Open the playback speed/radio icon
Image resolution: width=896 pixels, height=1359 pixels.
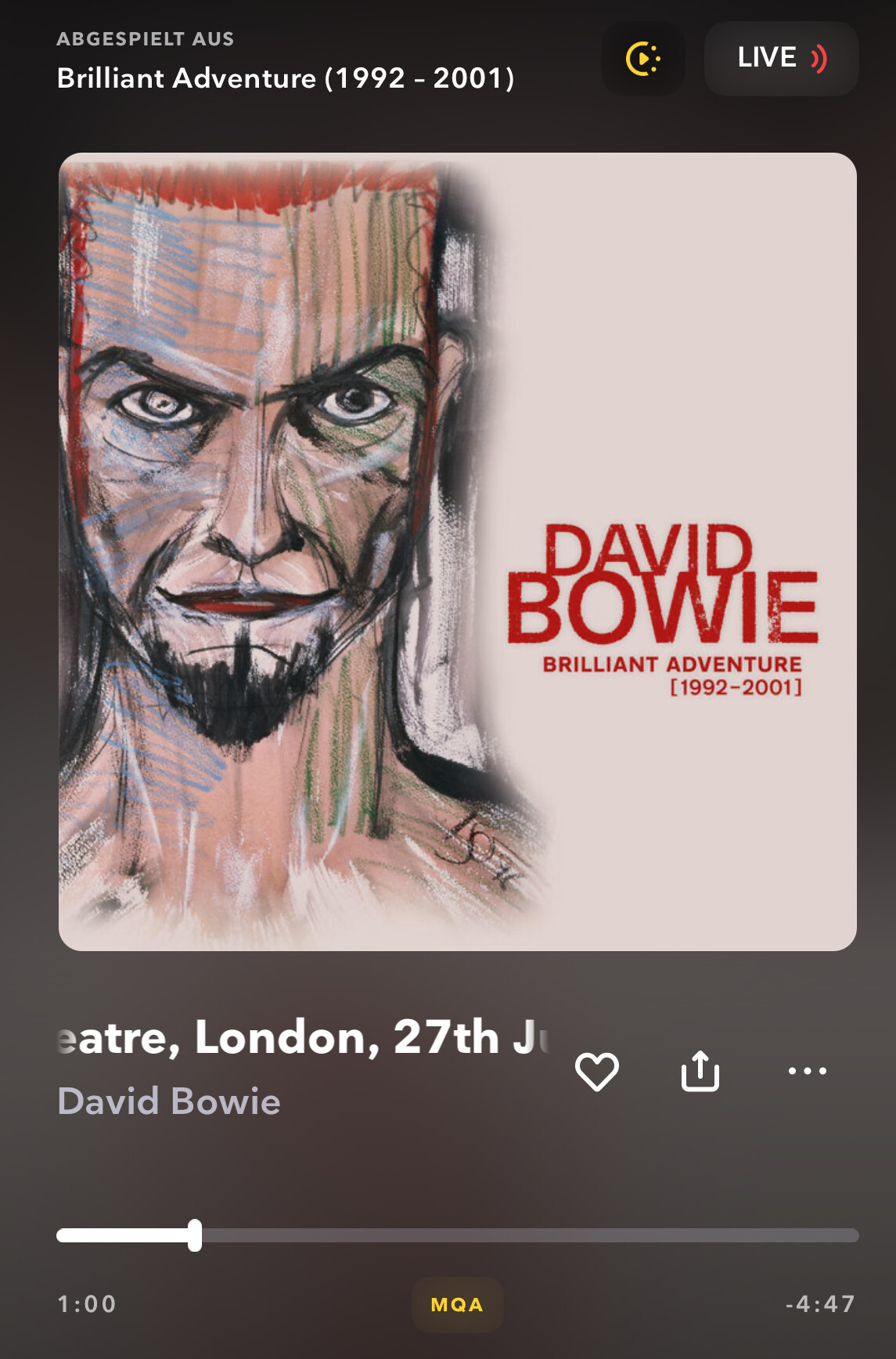(642, 59)
